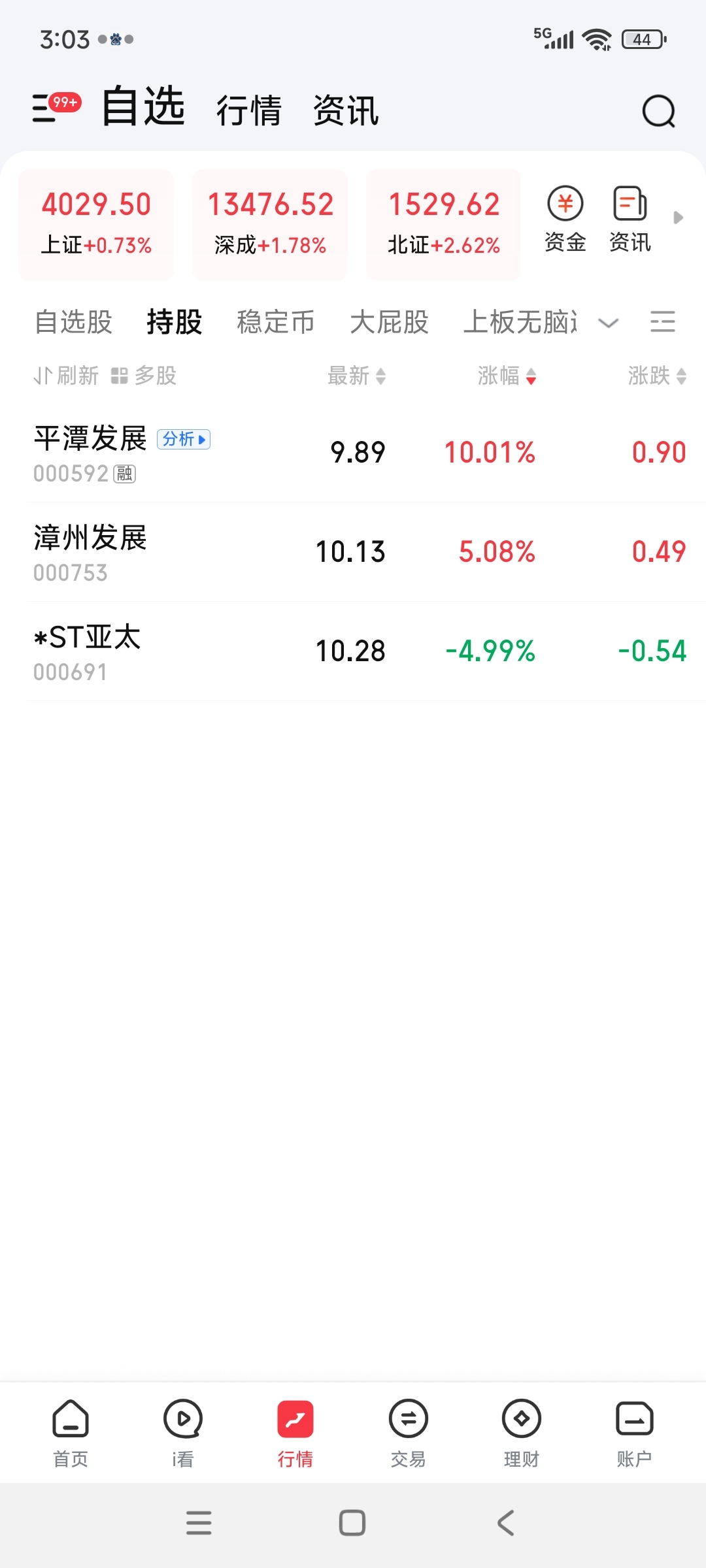Open the search magnifier icon

coord(658,111)
